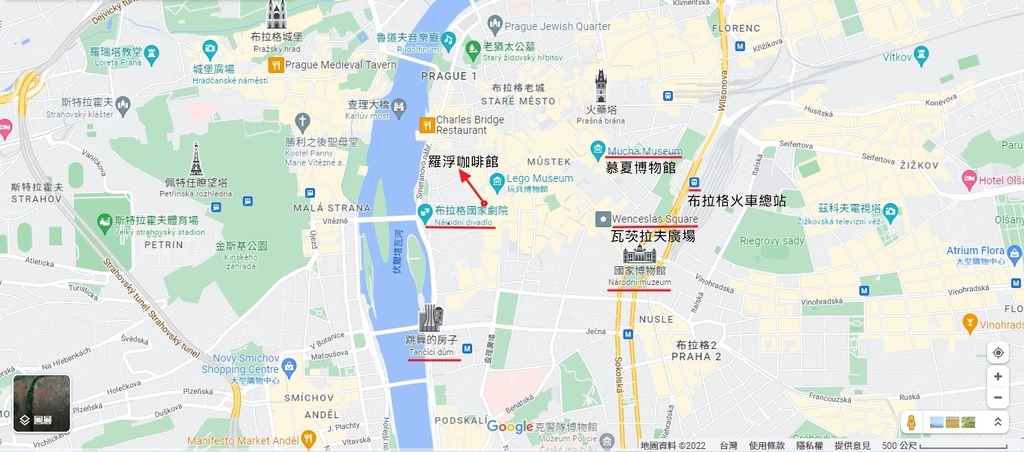Select the Tančící dům landmark
1024x452 pixels.
click(431, 320)
